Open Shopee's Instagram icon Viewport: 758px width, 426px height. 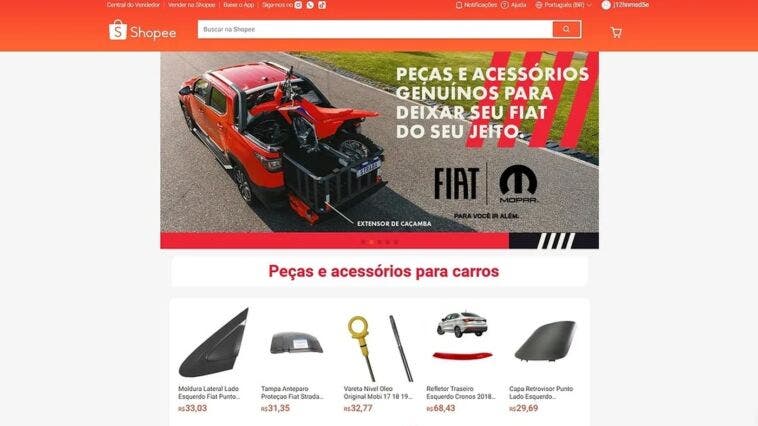pos(298,5)
